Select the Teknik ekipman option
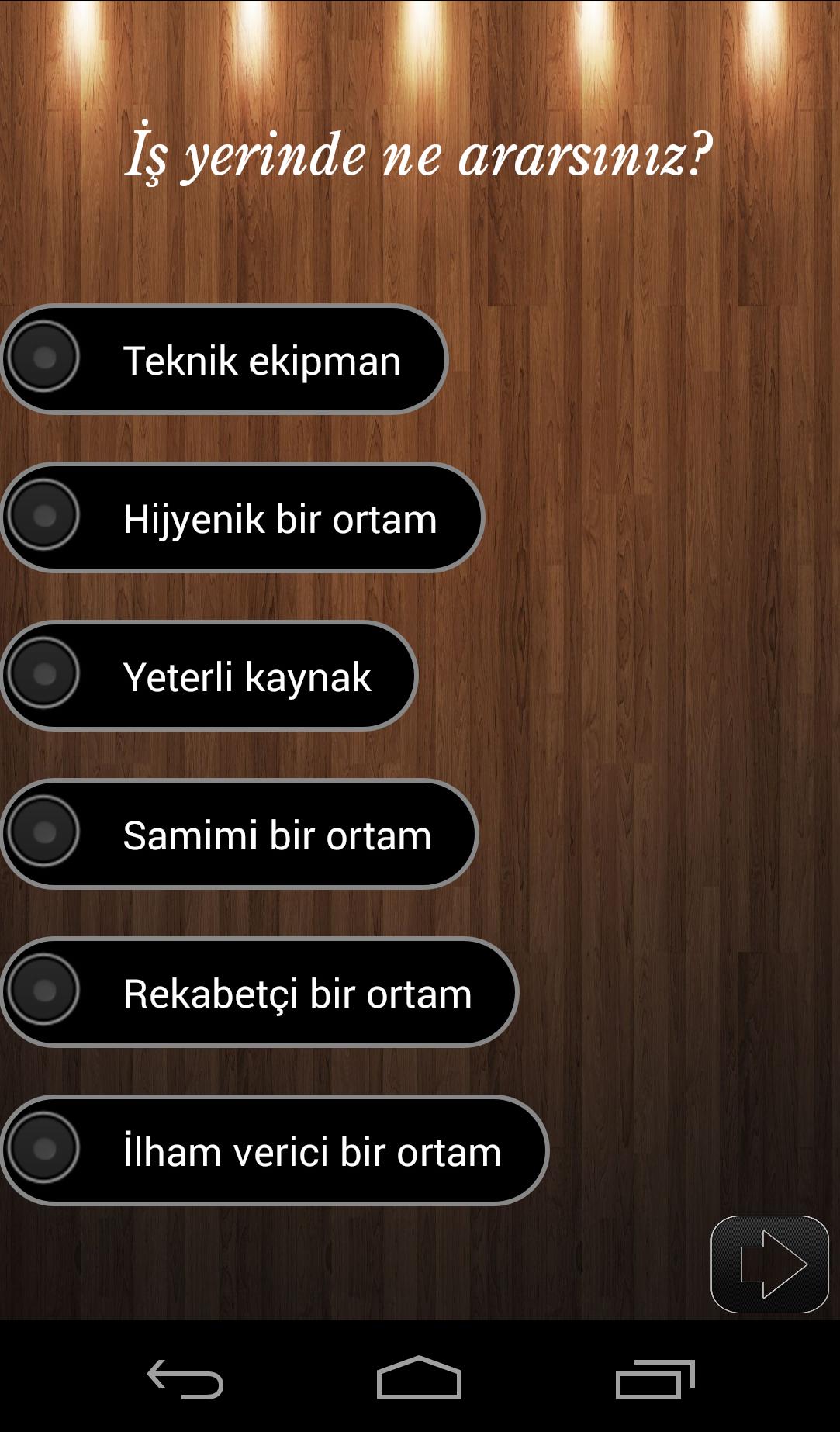 (x=223, y=359)
